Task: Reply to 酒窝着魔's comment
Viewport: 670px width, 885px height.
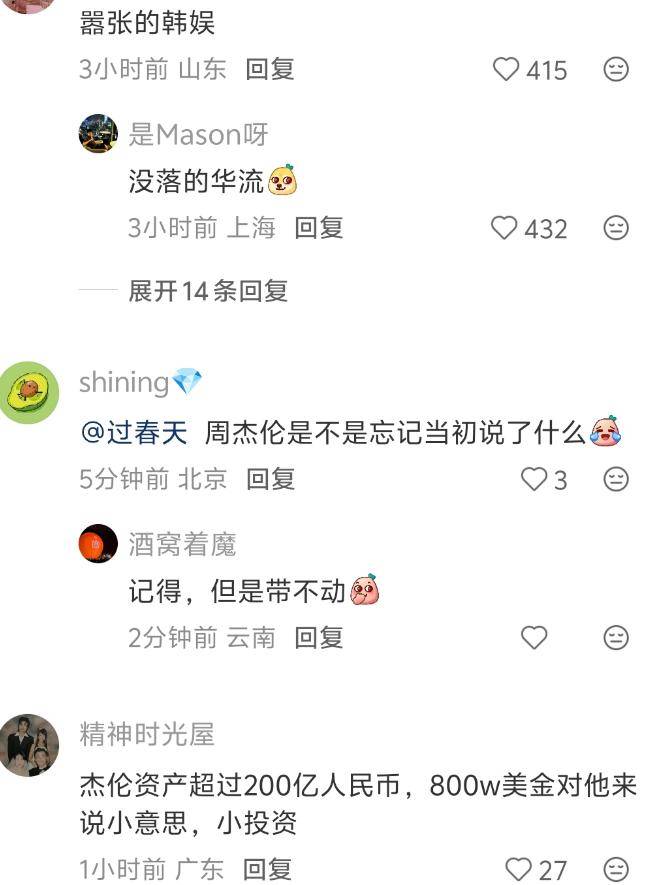Action: (x=318, y=637)
